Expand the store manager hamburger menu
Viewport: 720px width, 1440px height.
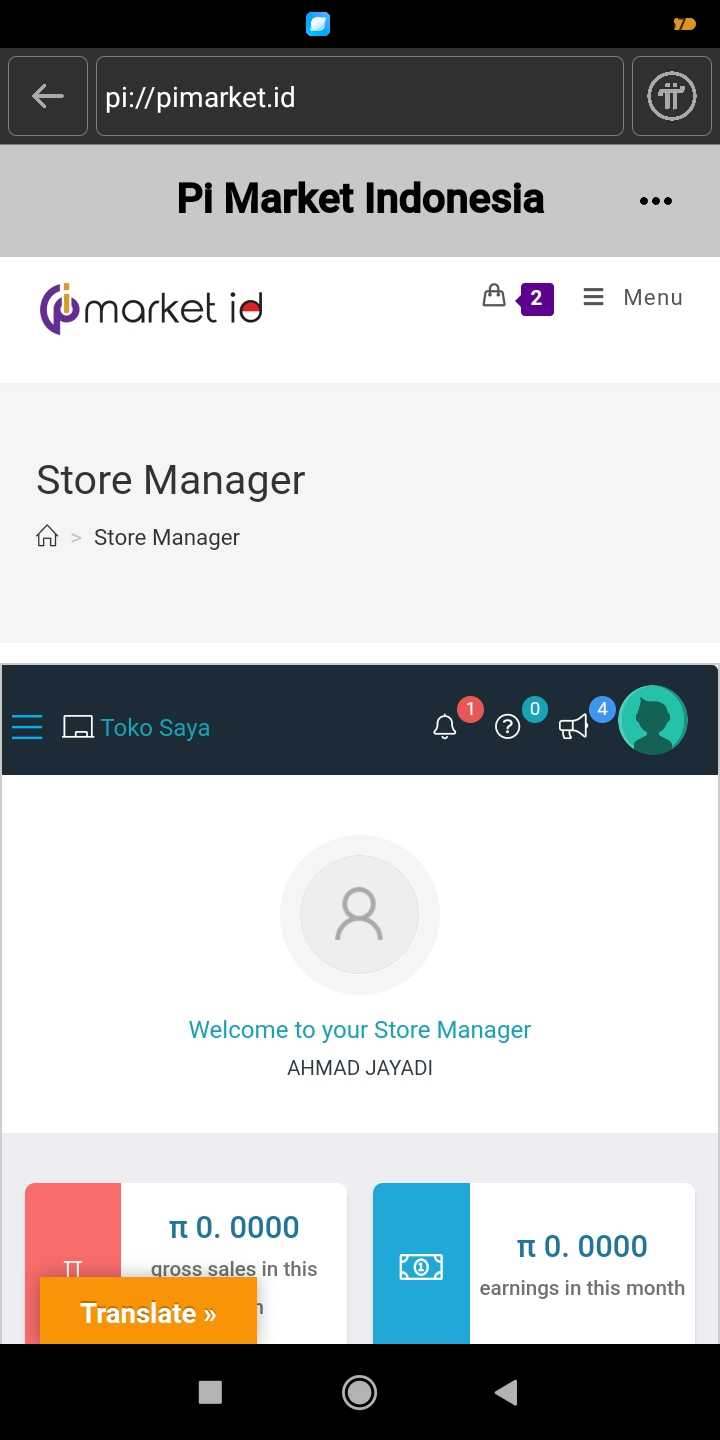[27, 727]
